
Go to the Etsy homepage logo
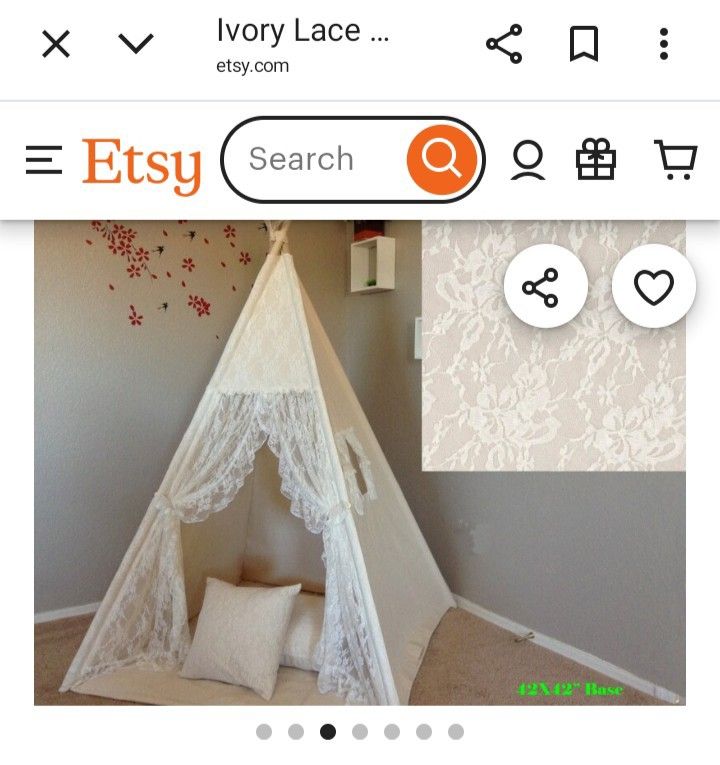(141, 164)
